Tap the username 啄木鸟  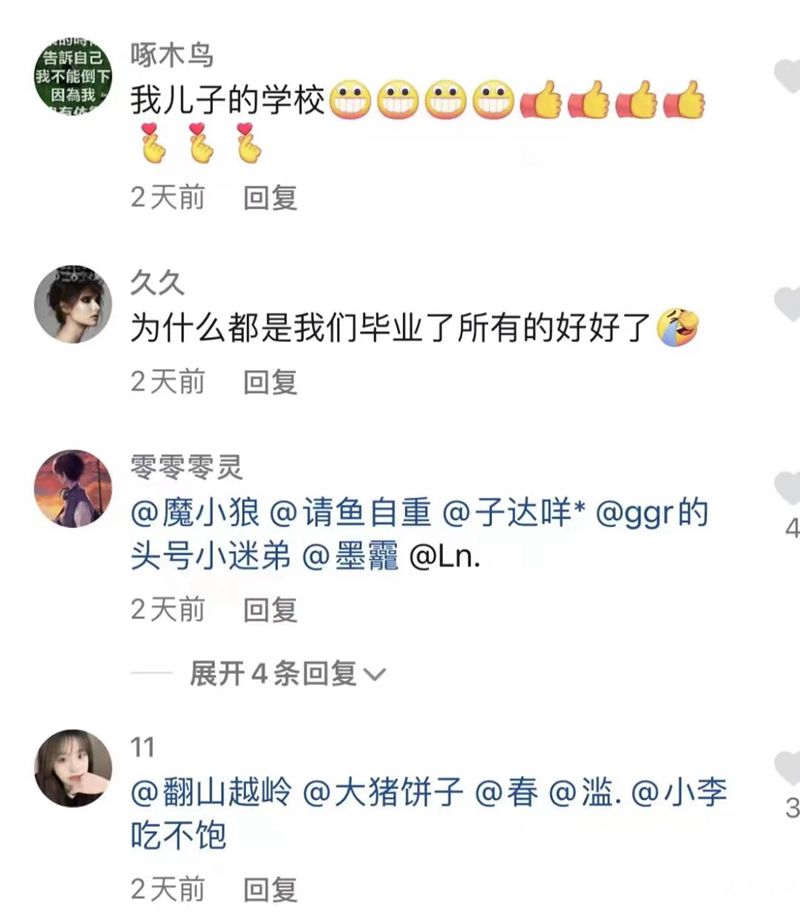(x=172, y=54)
